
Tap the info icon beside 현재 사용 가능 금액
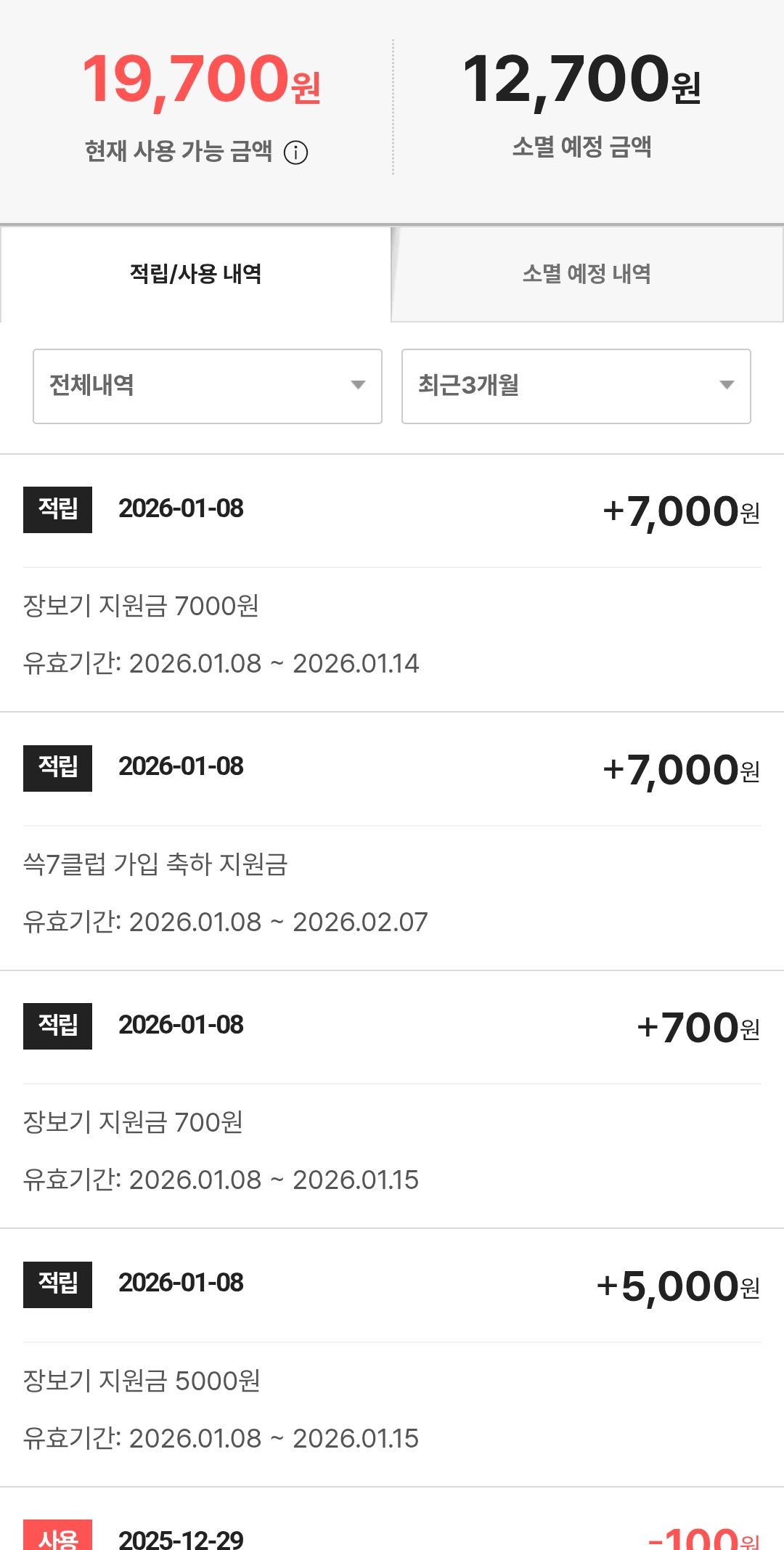point(295,153)
